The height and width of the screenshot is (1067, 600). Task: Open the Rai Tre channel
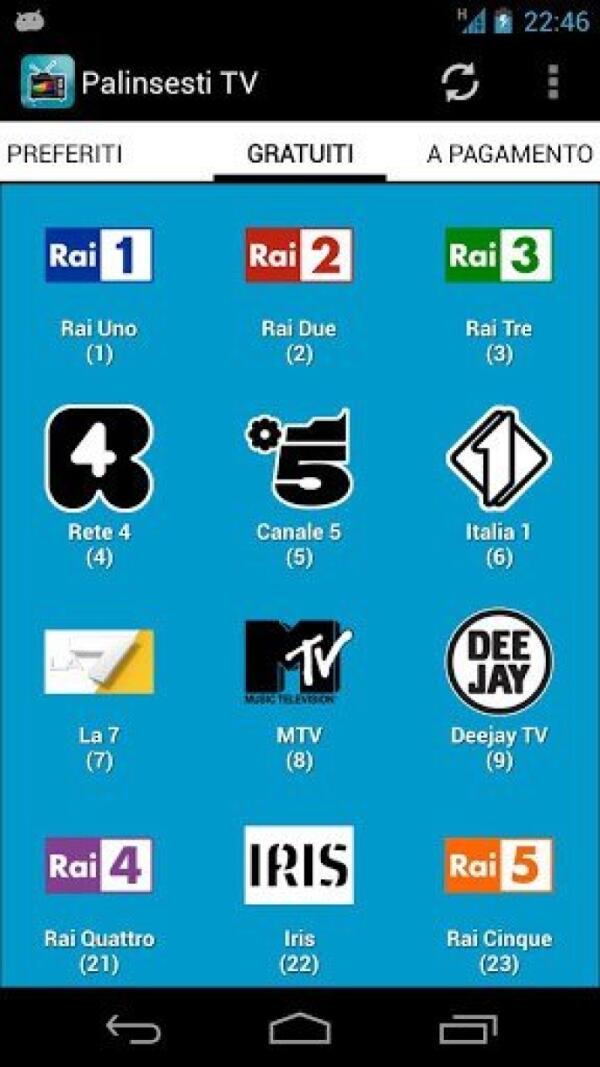coord(499,256)
